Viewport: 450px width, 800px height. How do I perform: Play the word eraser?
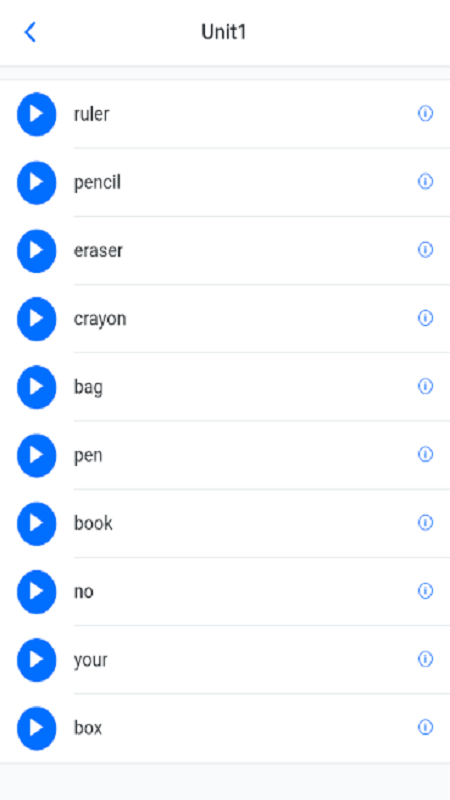point(36,251)
